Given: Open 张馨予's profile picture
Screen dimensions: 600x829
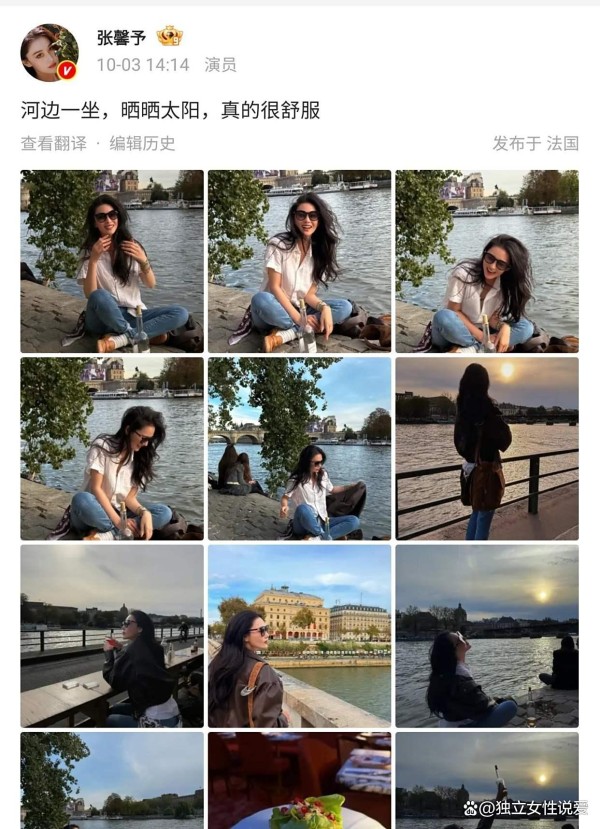Looking at the screenshot, I should [x=49, y=53].
